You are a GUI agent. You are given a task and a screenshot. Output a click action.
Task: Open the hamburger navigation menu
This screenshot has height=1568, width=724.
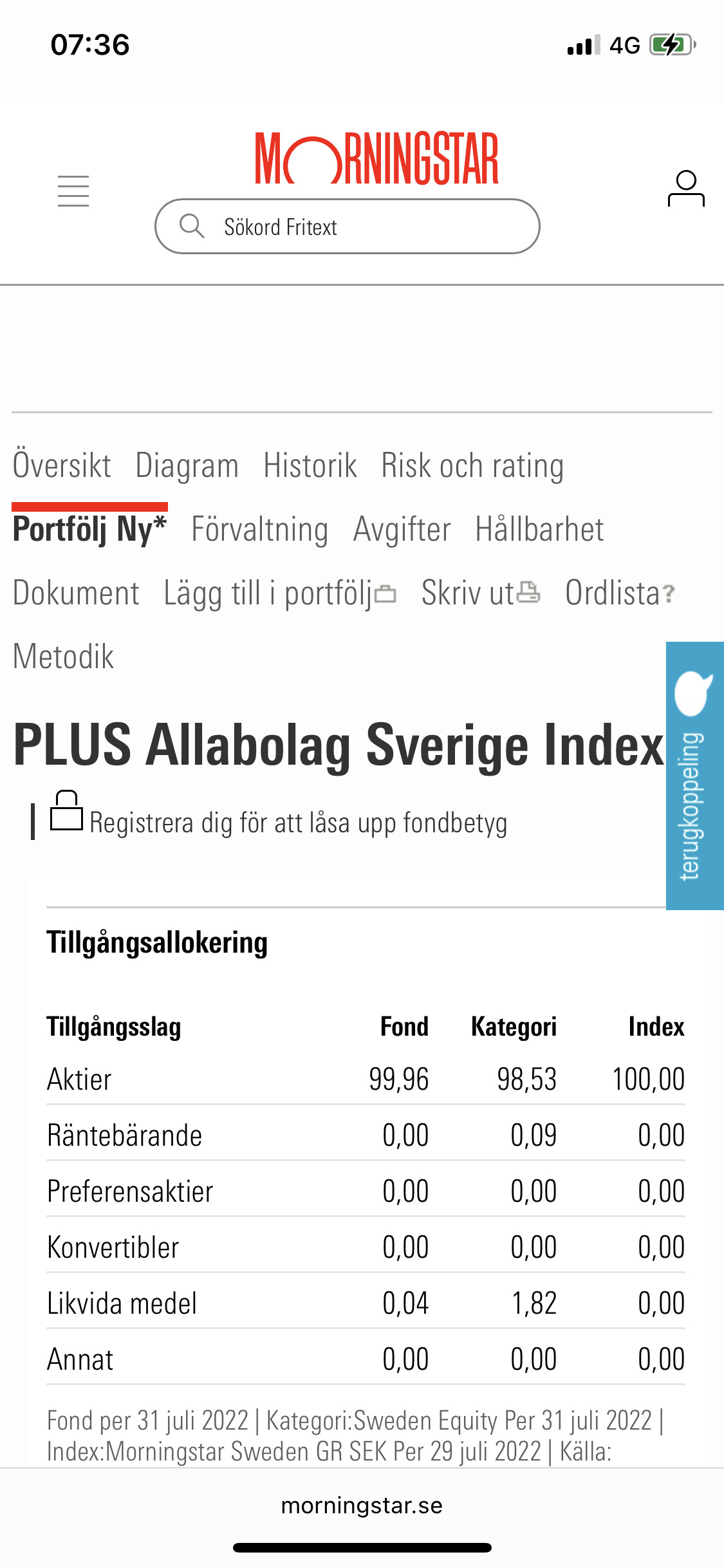coord(73,191)
